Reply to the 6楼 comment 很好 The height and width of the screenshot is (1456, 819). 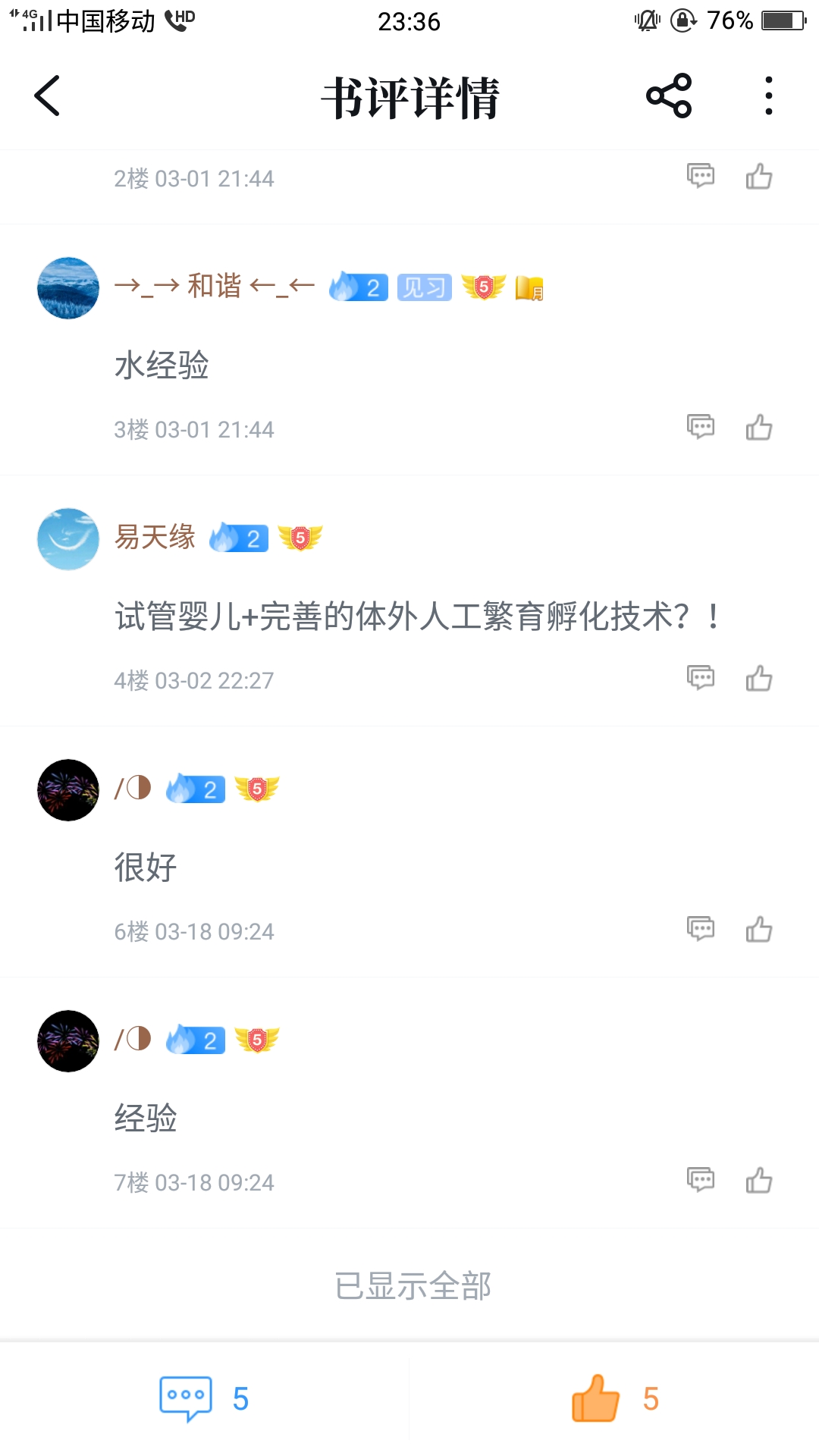click(x=700, y=930)
